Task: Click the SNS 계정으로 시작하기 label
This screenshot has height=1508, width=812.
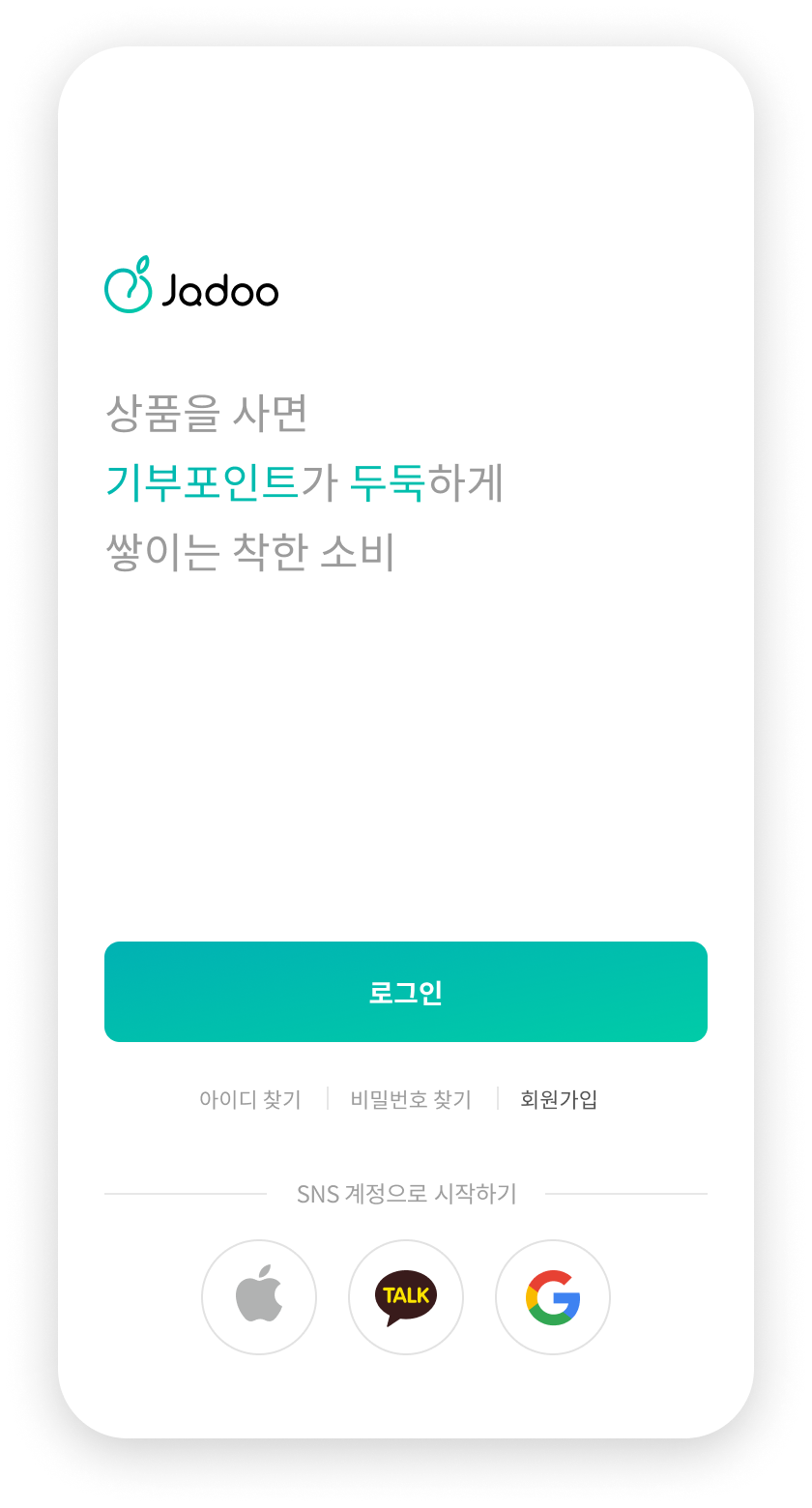Action: (406, 1193)
